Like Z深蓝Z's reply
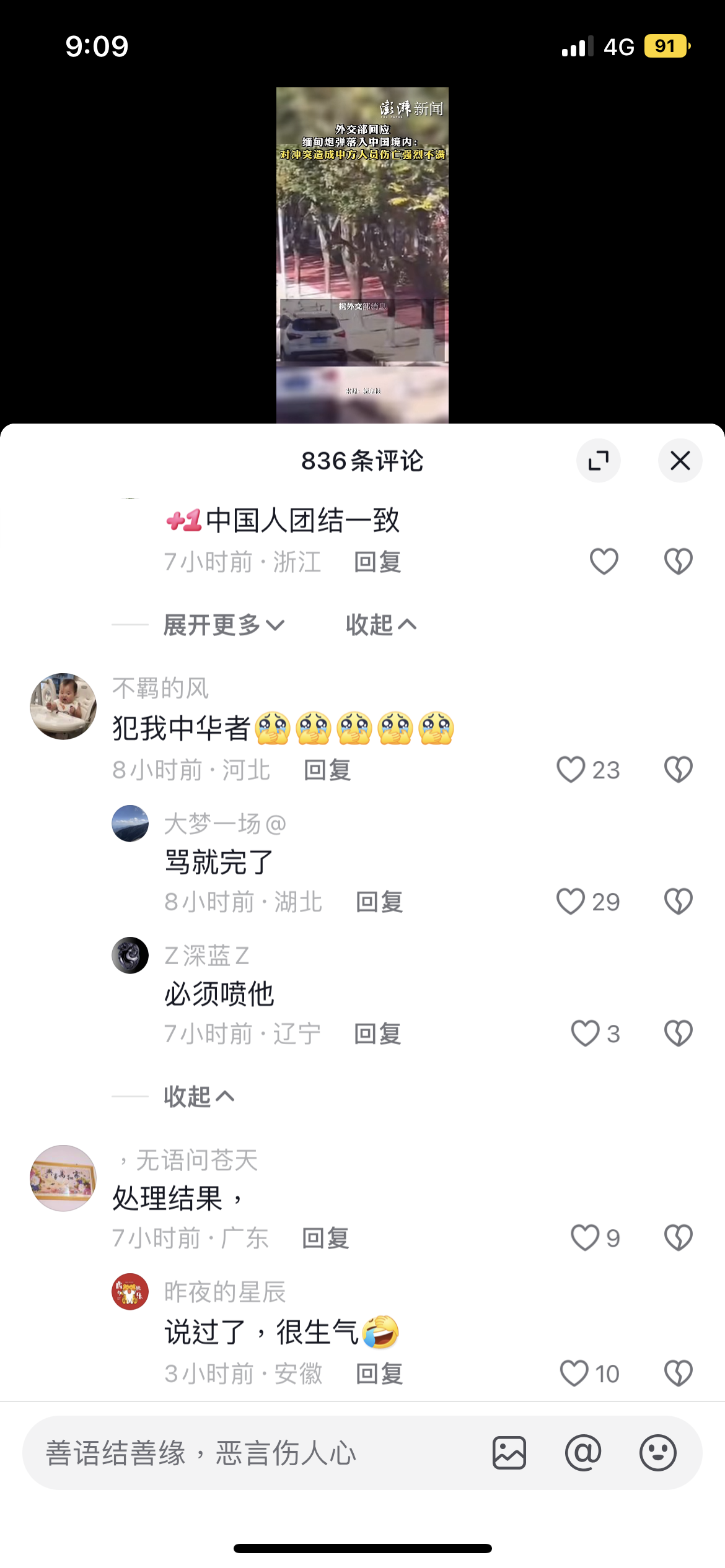 coord(595,1034)
